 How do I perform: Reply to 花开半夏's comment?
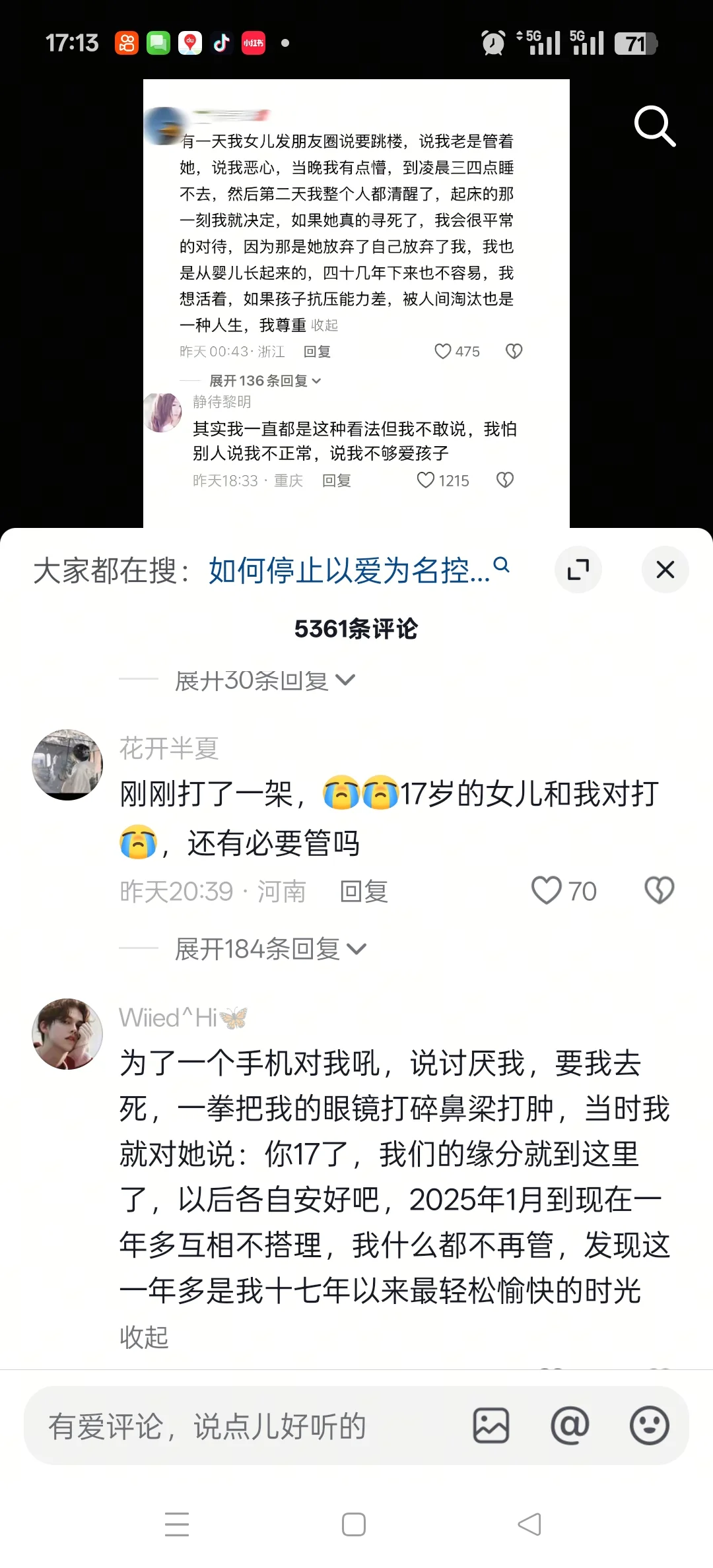point(363,892)
